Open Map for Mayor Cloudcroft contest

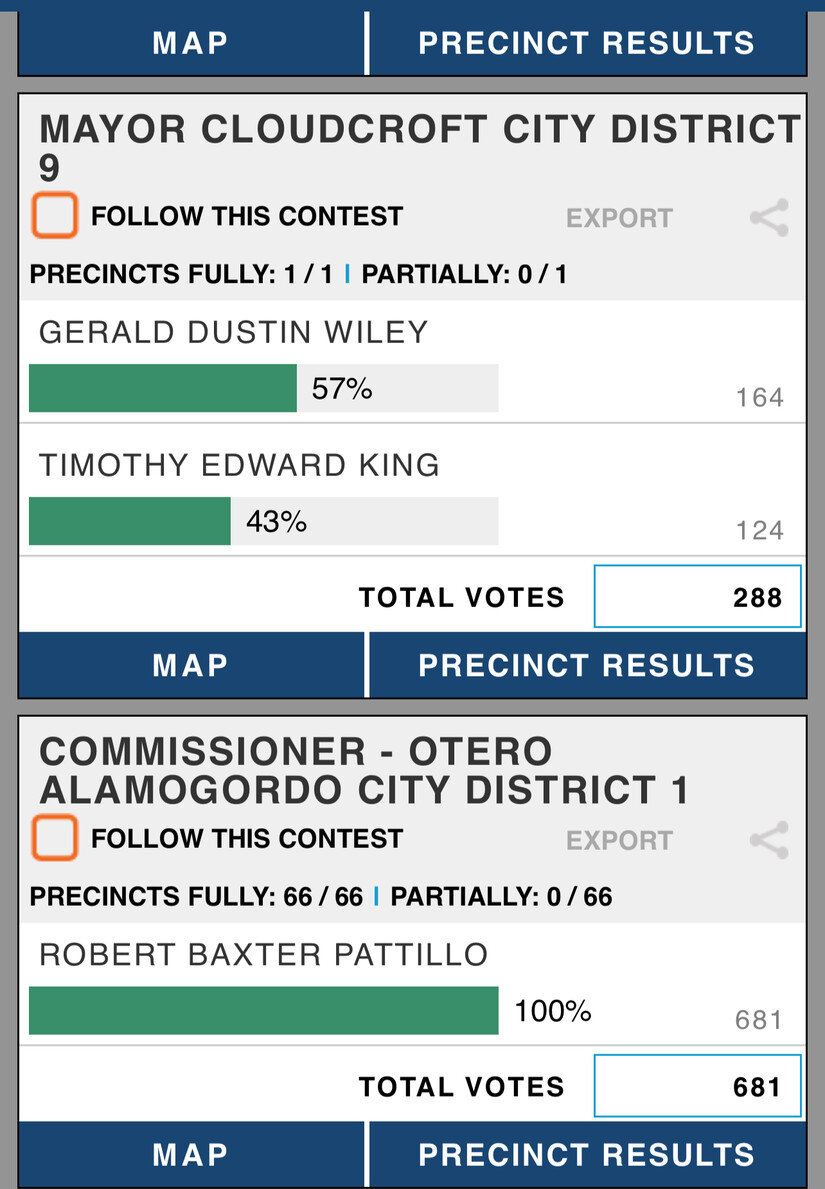click(191, 665)
